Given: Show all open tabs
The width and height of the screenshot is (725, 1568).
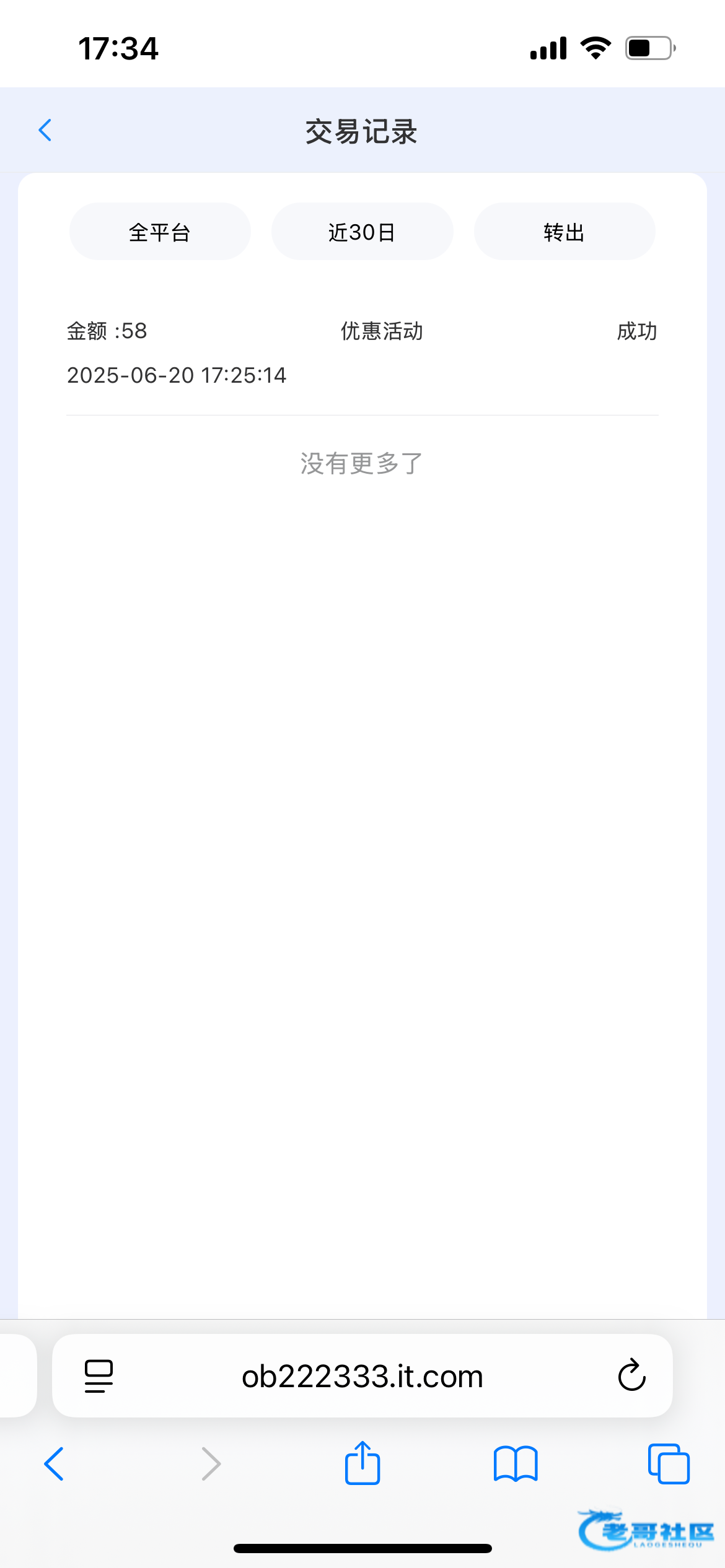Looking at the screenshot, I should click(x=668, y=1464).
